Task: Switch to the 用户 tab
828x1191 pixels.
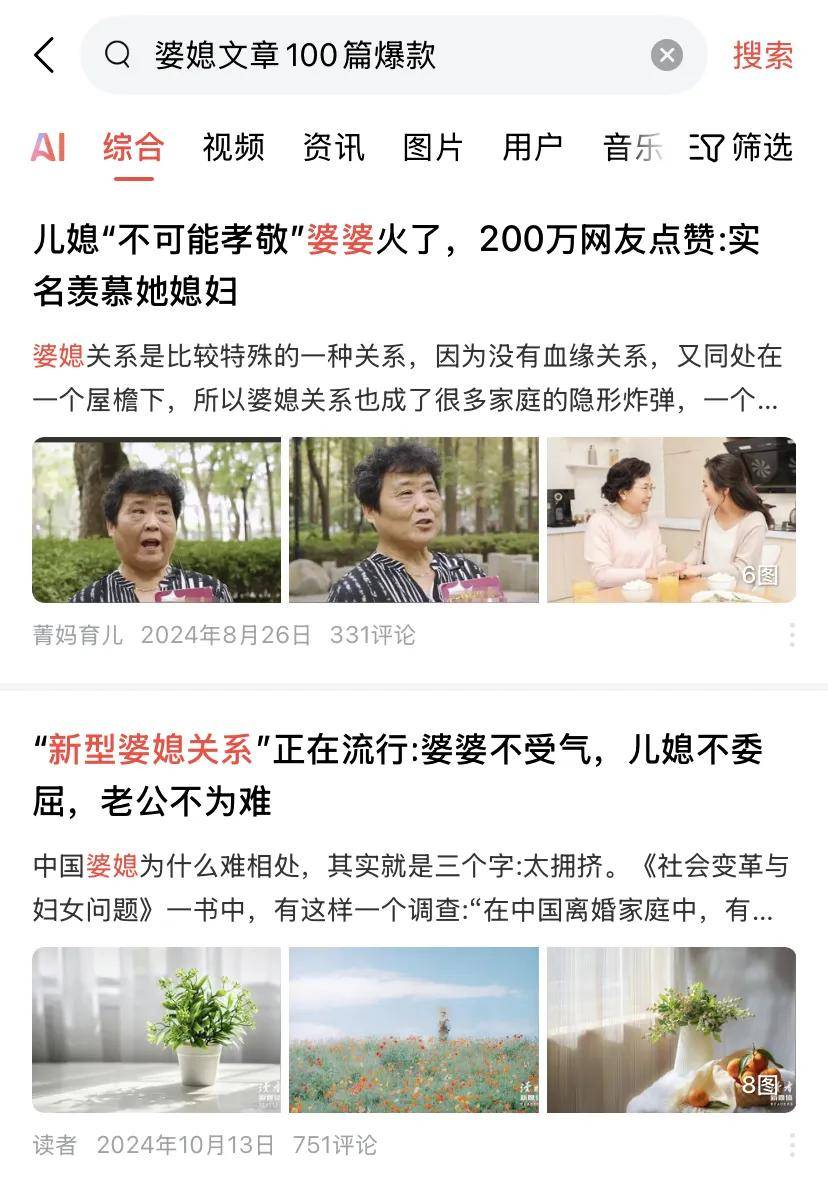Action: (x=532, y=148)
